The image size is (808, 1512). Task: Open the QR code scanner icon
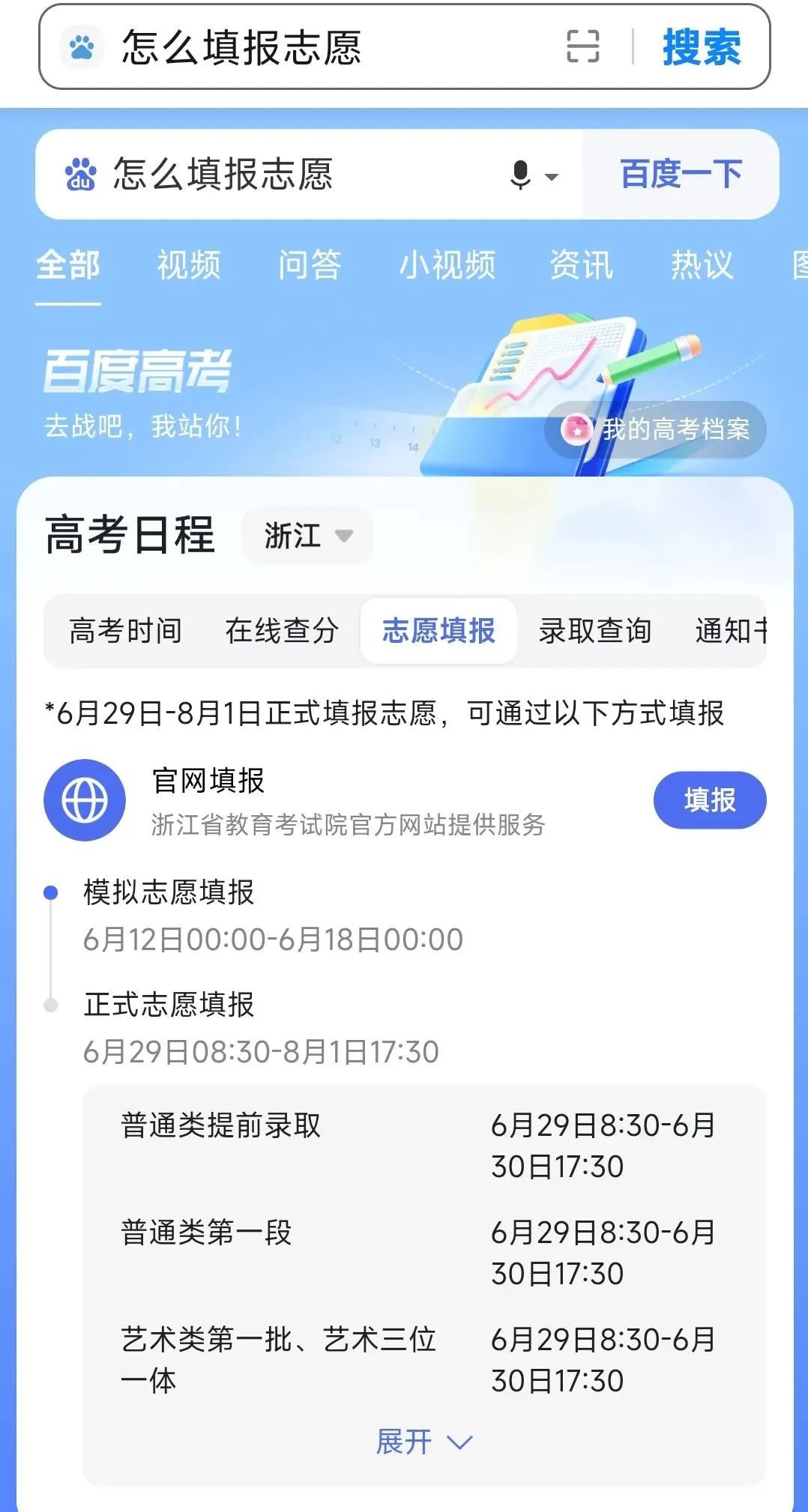[584, 48]
